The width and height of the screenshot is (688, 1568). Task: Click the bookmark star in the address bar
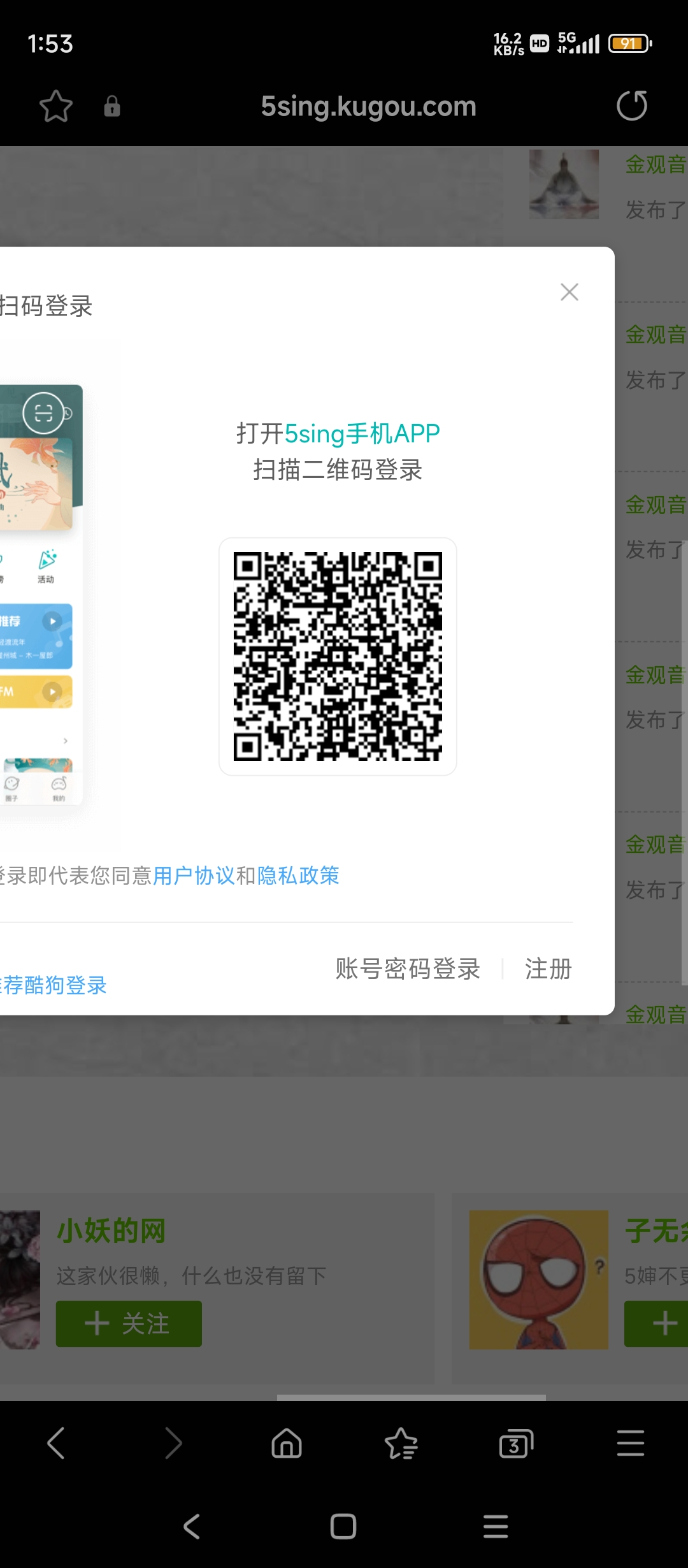pyautogui.click(x=56, y=106)
